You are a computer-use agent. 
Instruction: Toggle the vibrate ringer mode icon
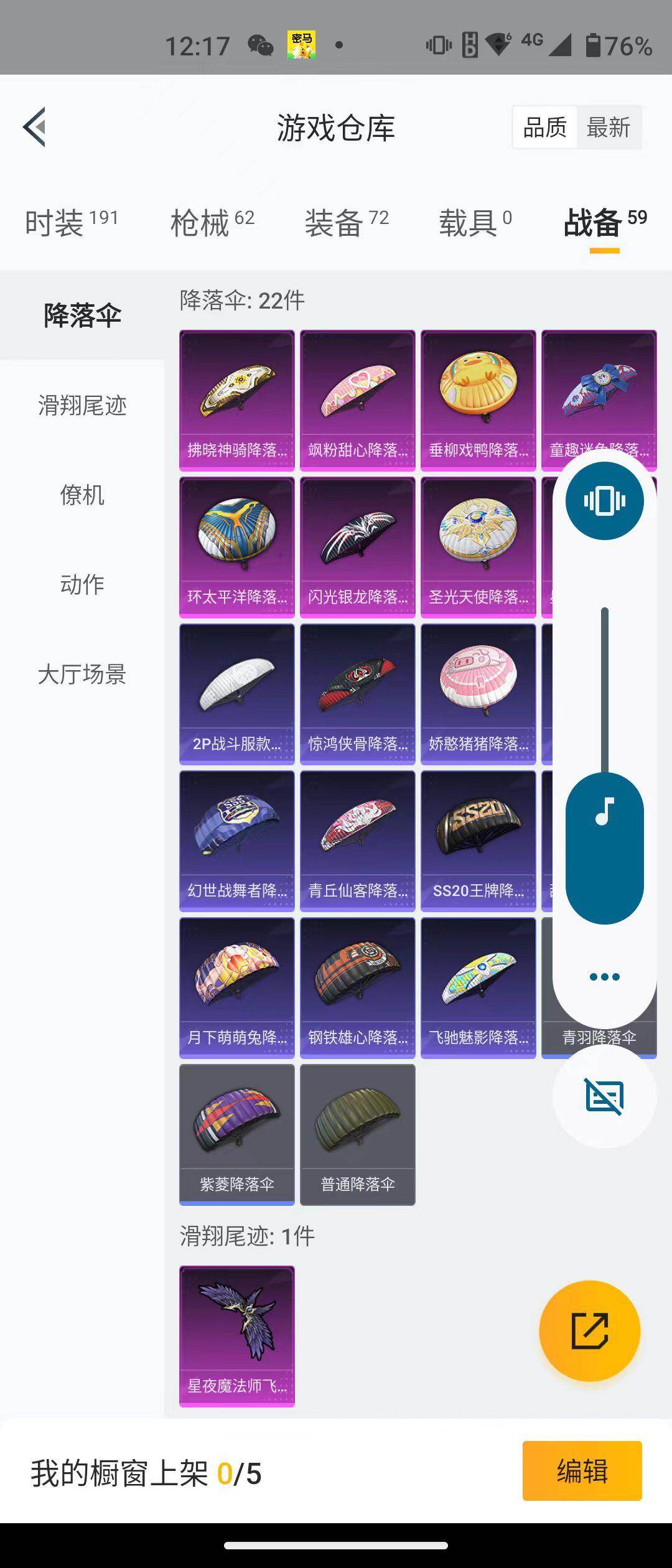(x=604, y=501)
